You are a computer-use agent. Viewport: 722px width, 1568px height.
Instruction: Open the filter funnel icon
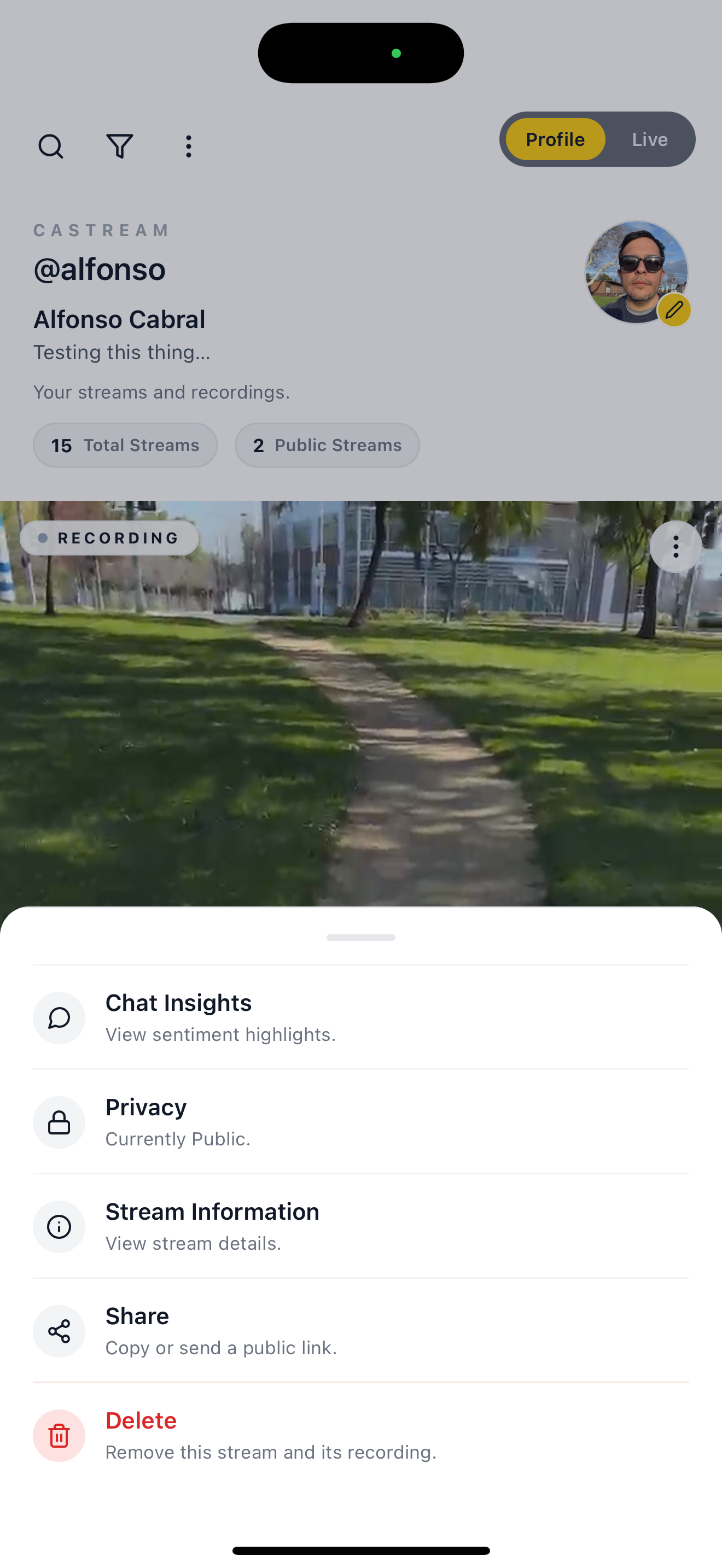[x=120, y=147]
